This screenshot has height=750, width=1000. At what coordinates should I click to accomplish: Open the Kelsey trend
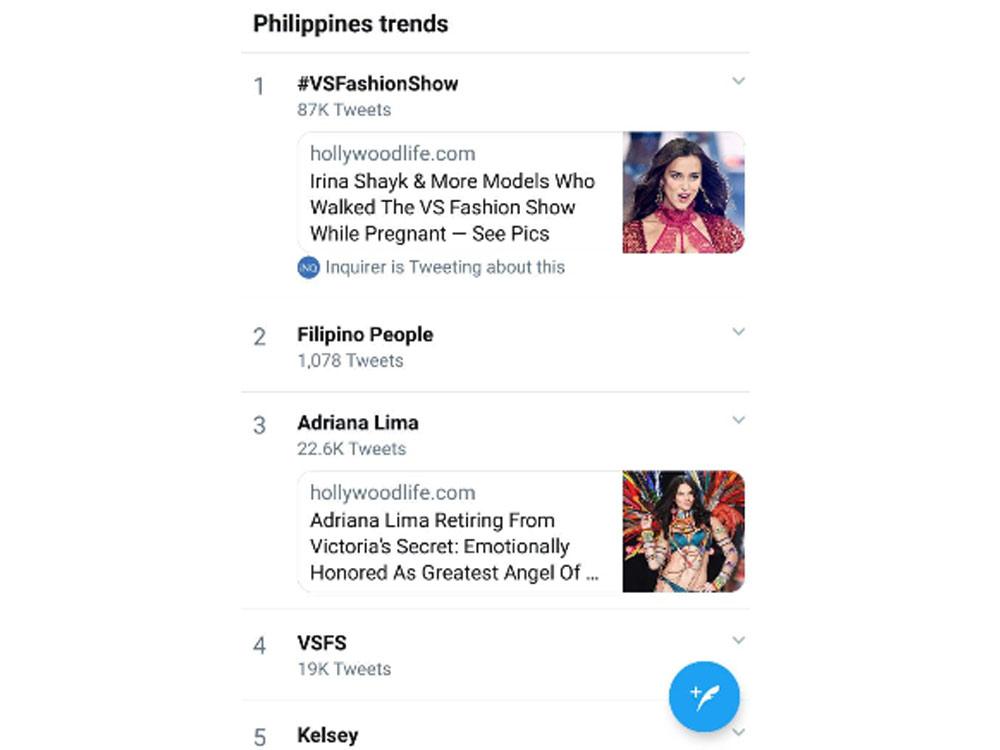coord(327,735)
